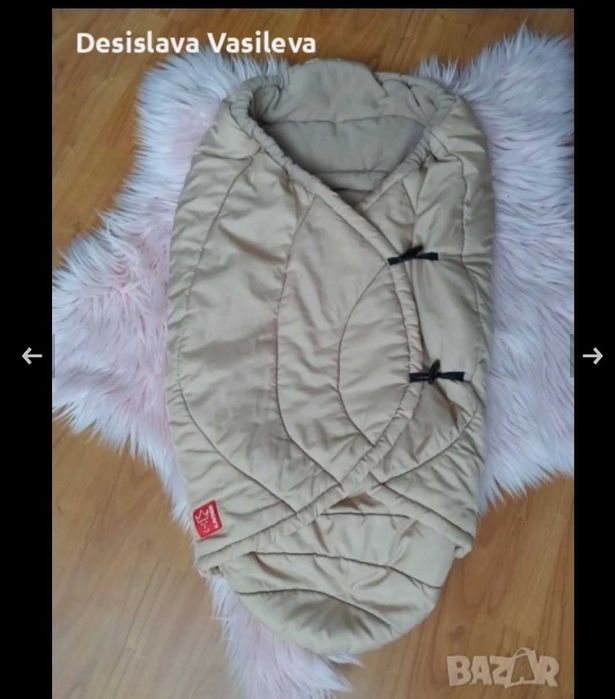This screenshot has height=699, width=615.
Task: Show the next photo
Action: click(x=592, y=355)
